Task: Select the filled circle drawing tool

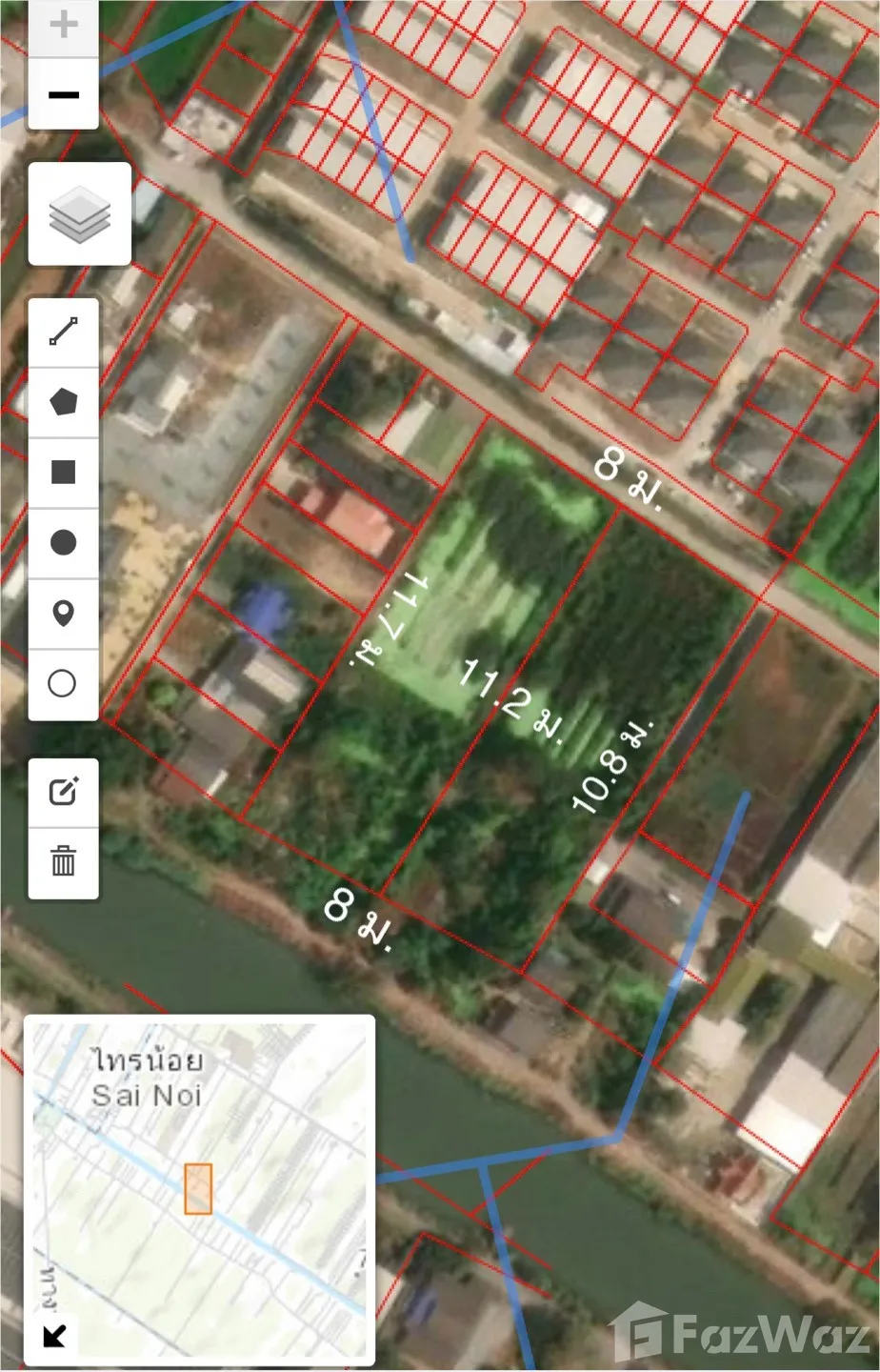Action: pyautogui.click(x=63, y=543)
